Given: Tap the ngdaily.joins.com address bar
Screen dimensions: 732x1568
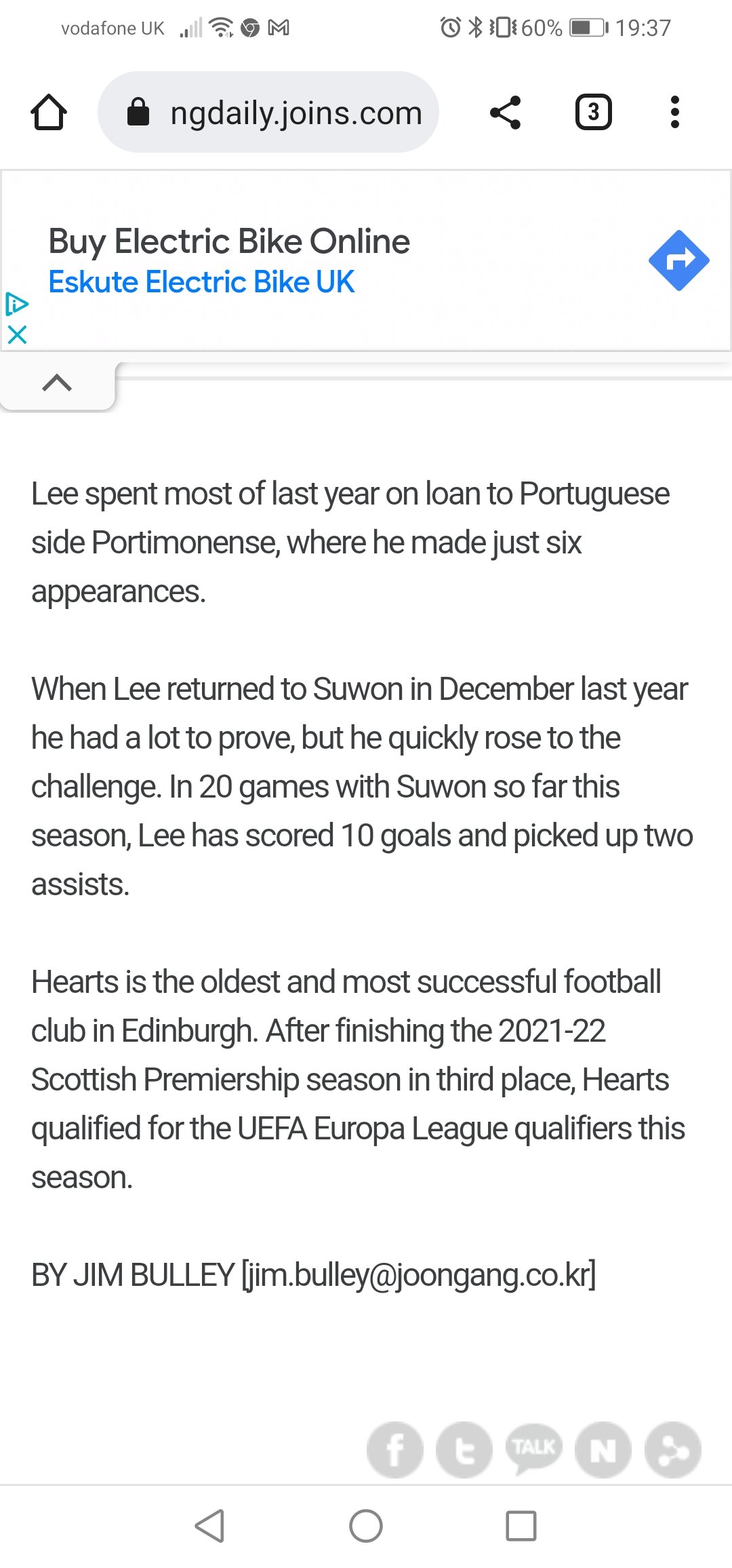Looking at the screenshot, I should 268,112.
